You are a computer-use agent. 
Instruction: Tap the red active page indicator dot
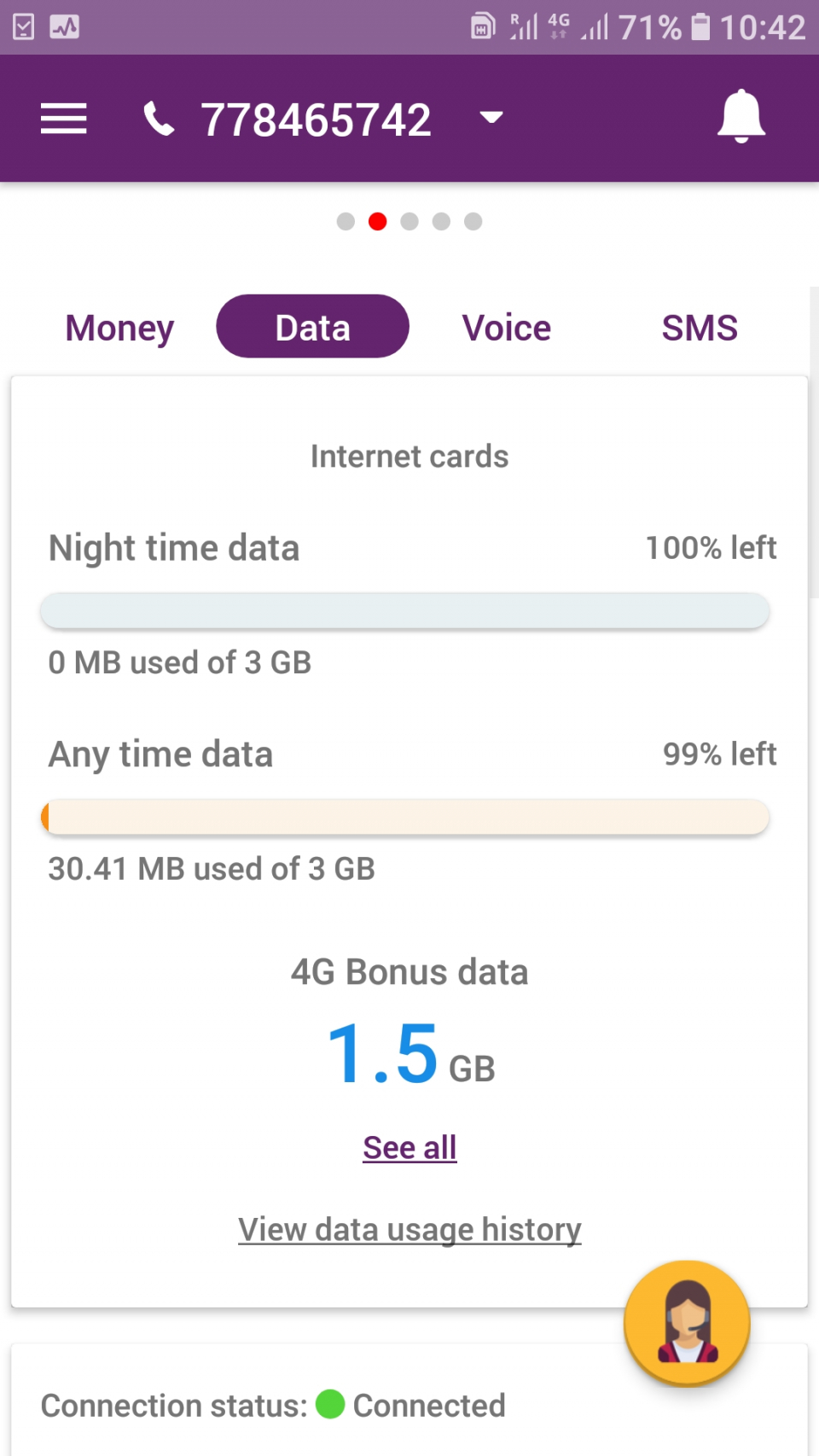tap(377, 221)
